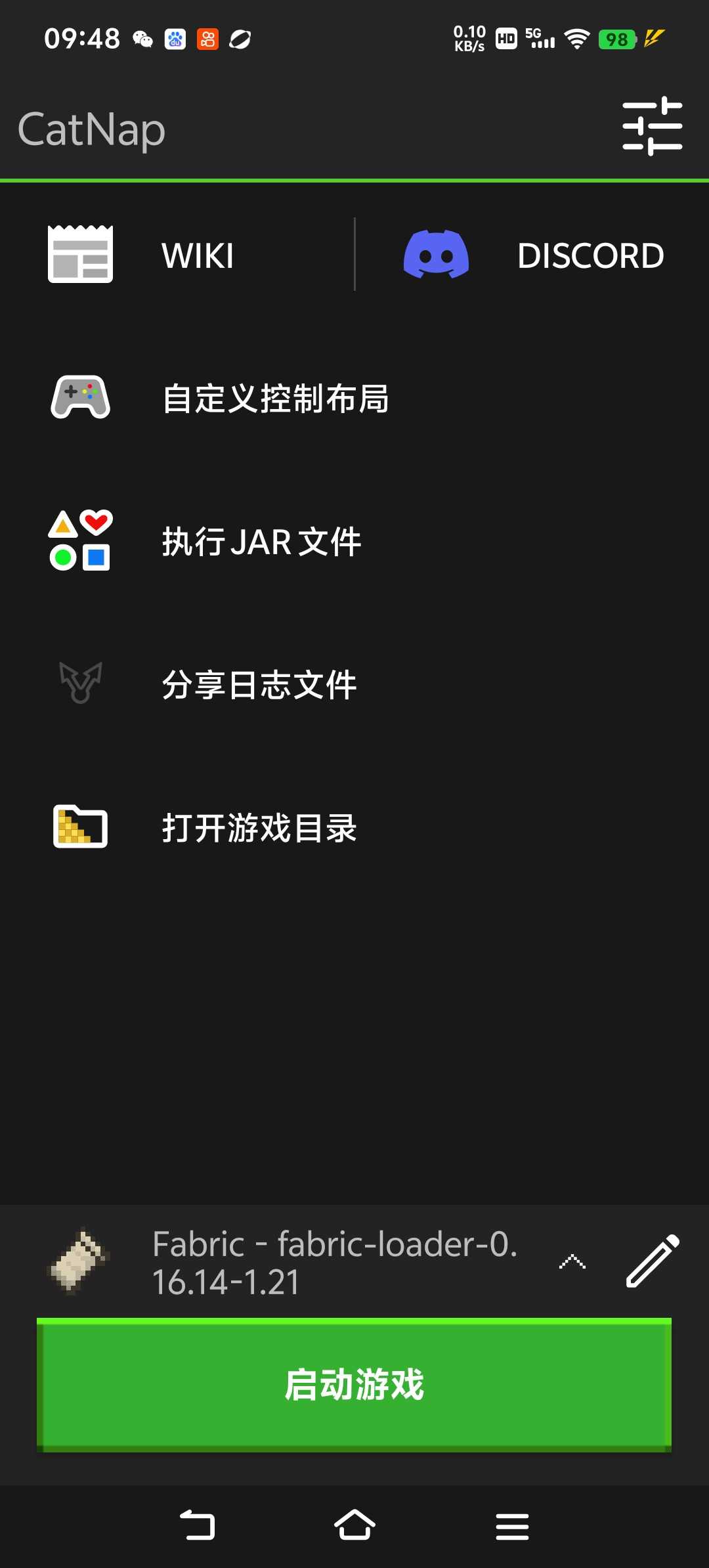
Task: Open the DISCORD link
Action: [x=533, y=255]
